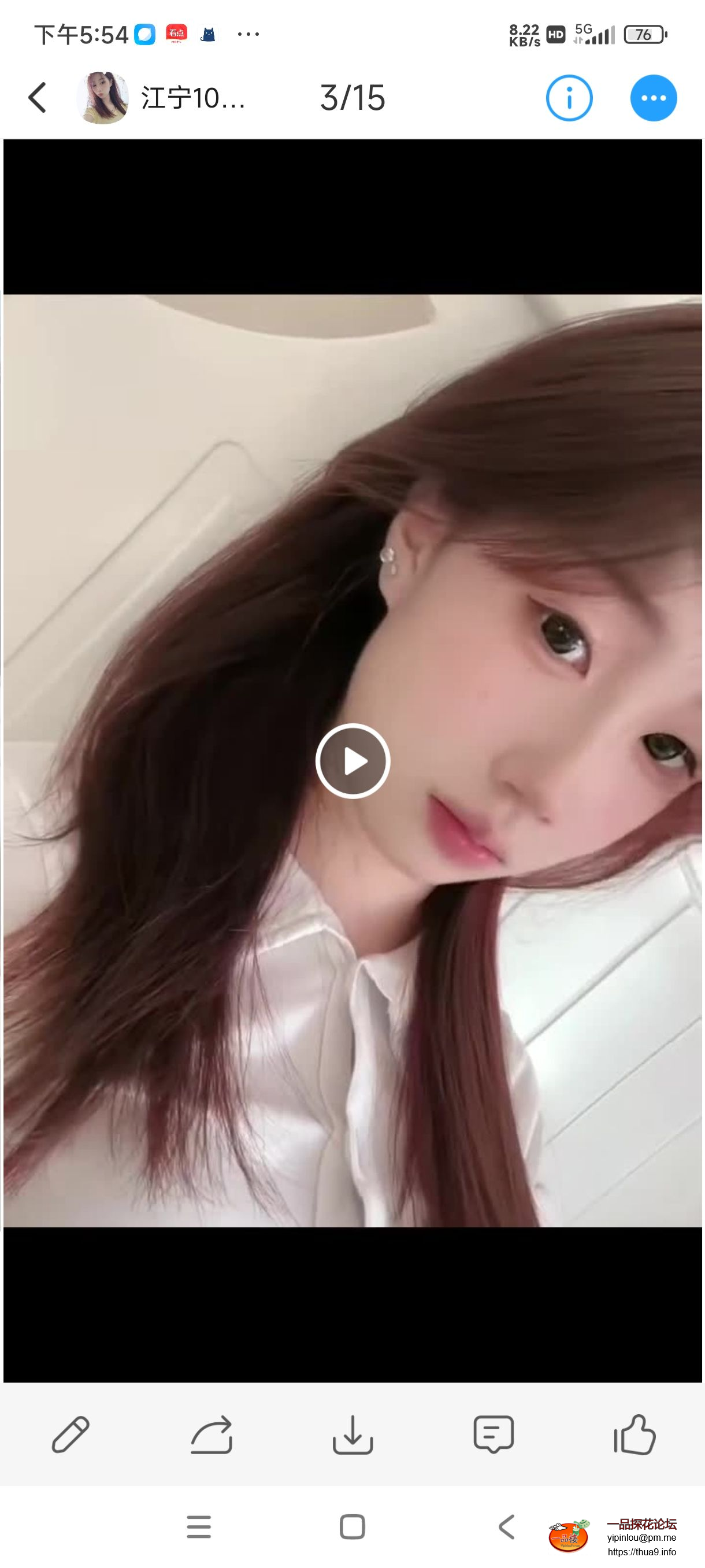Like this video with the thumbs-up
The image size is (705, 1568).
point(634,1434)
